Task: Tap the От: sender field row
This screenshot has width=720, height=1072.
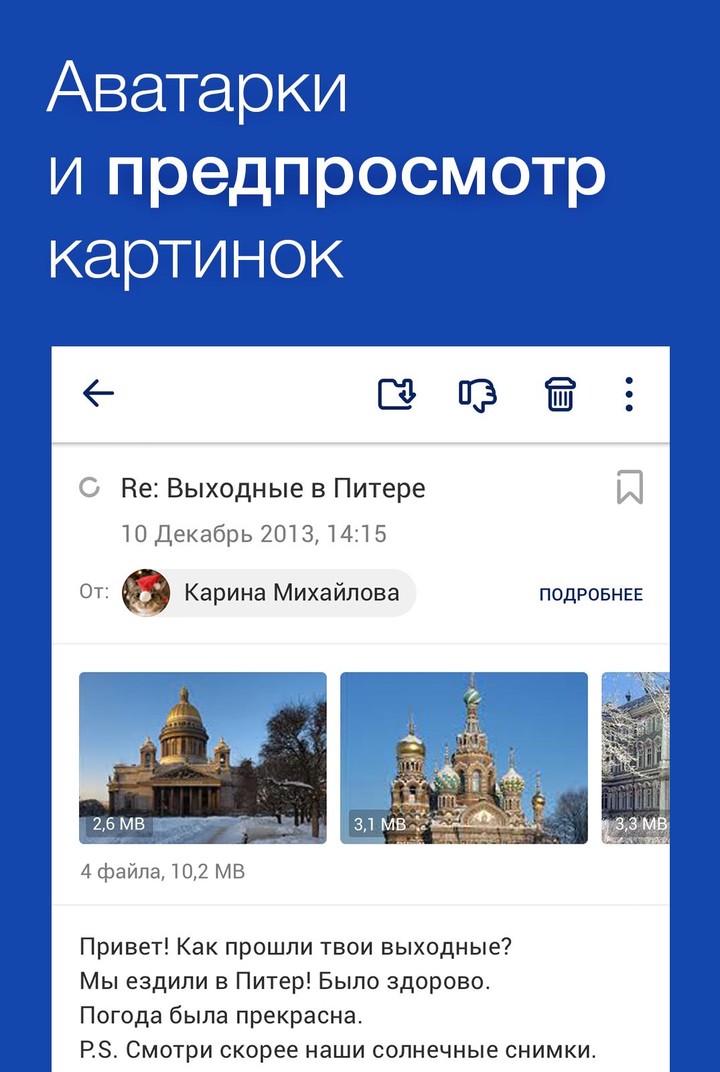Action: [95, 592]
